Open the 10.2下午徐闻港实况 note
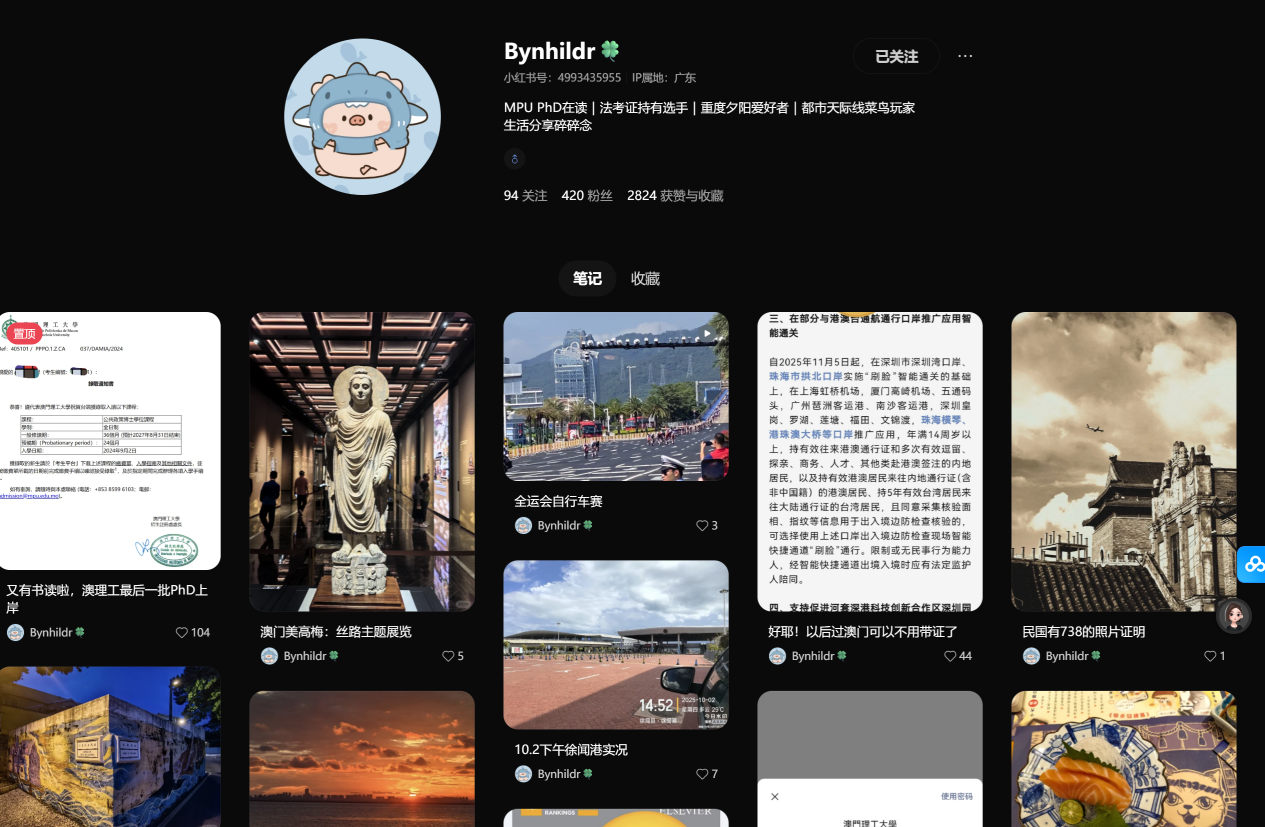 pos(616,644)
